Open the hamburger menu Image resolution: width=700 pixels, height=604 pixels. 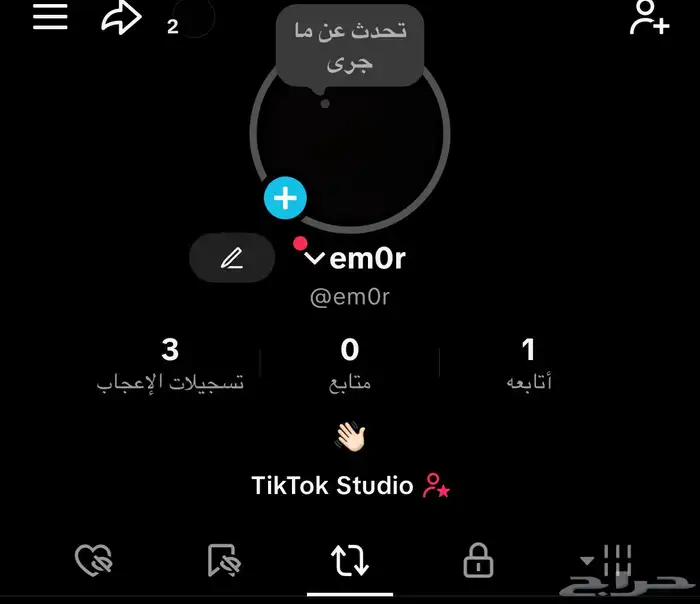coord(49,17)
